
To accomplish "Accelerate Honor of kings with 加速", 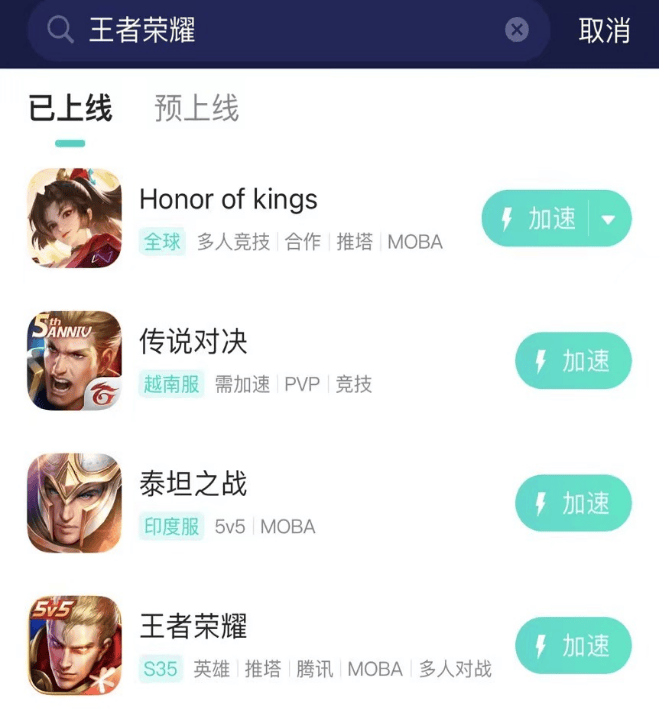I will (540, 218).
